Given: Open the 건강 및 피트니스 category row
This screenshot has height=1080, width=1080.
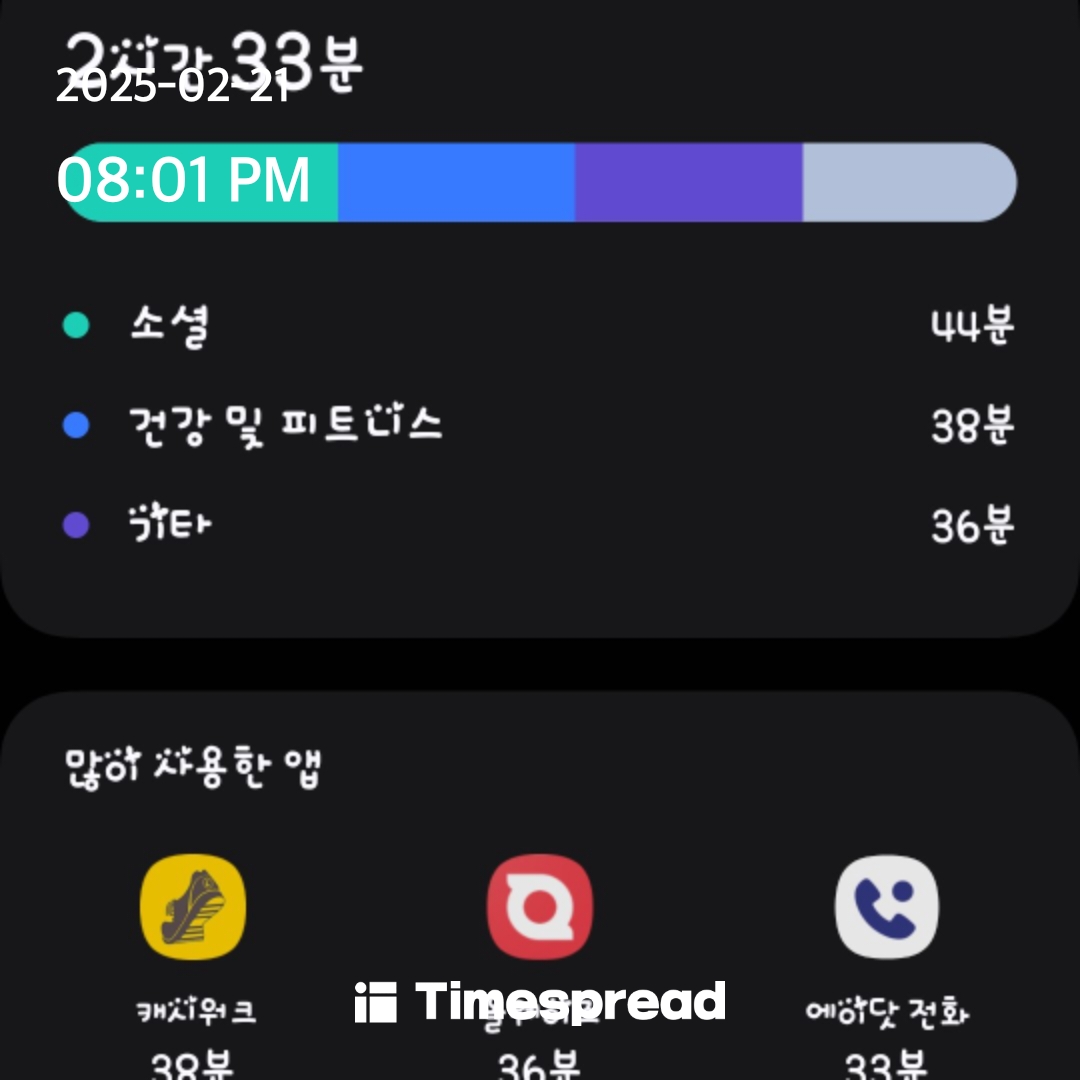Looking at the screenshot, I should coord(538,426).
